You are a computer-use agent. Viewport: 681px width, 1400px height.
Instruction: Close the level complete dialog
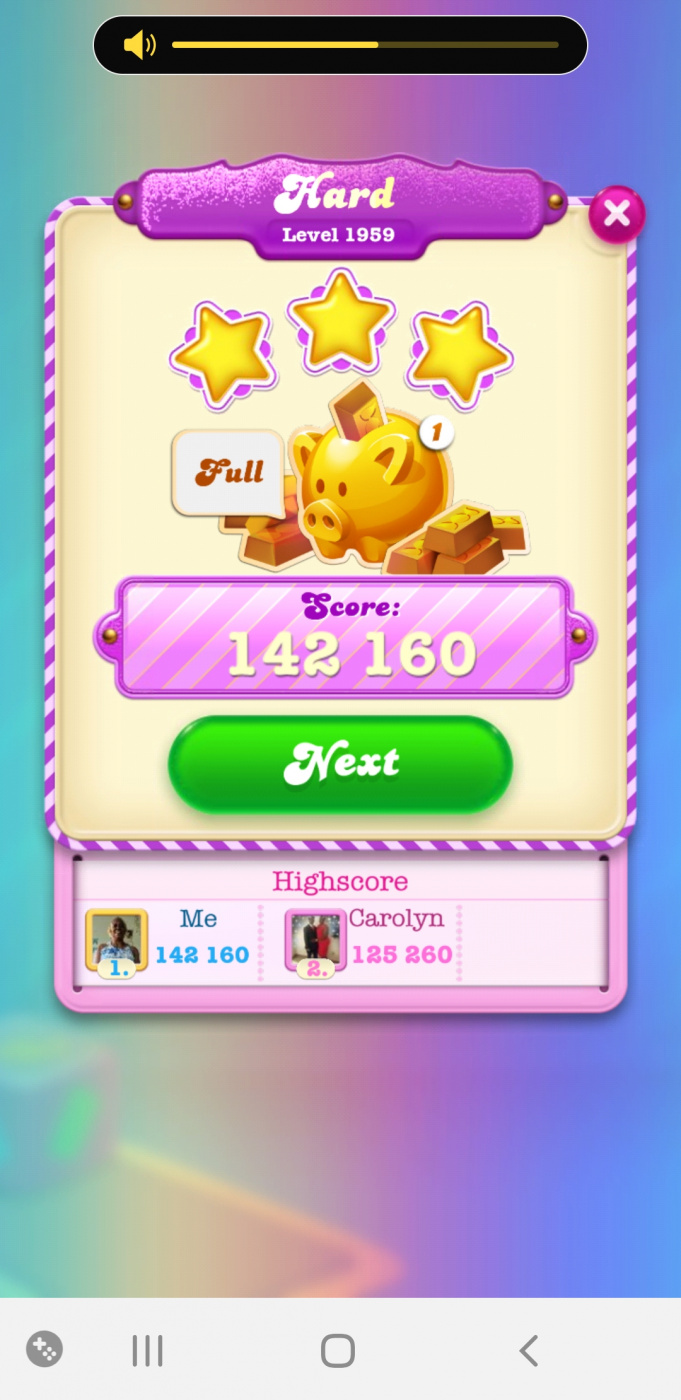point(616,214)
